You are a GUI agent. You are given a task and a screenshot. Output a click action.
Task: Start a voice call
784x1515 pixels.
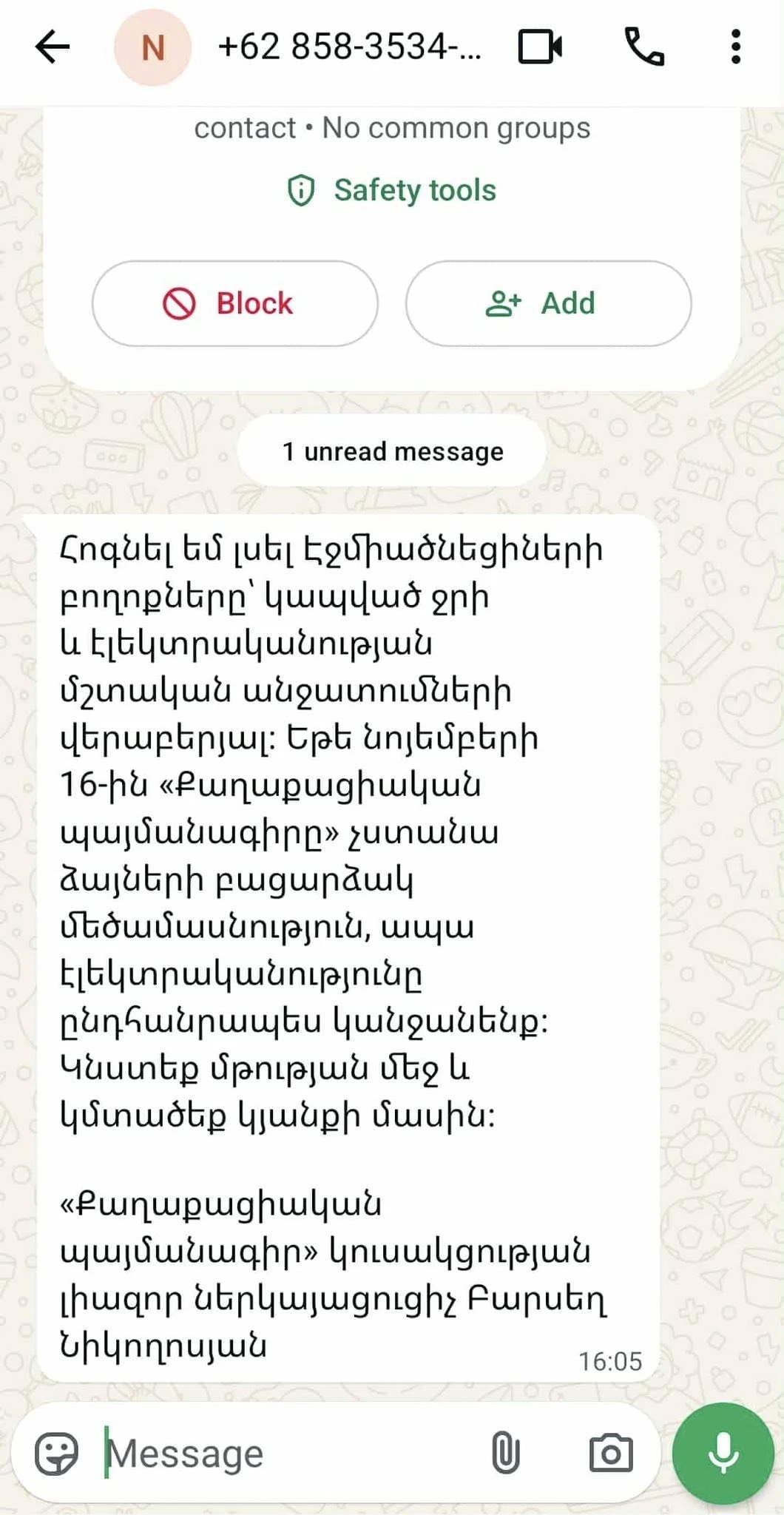[644, 47]
